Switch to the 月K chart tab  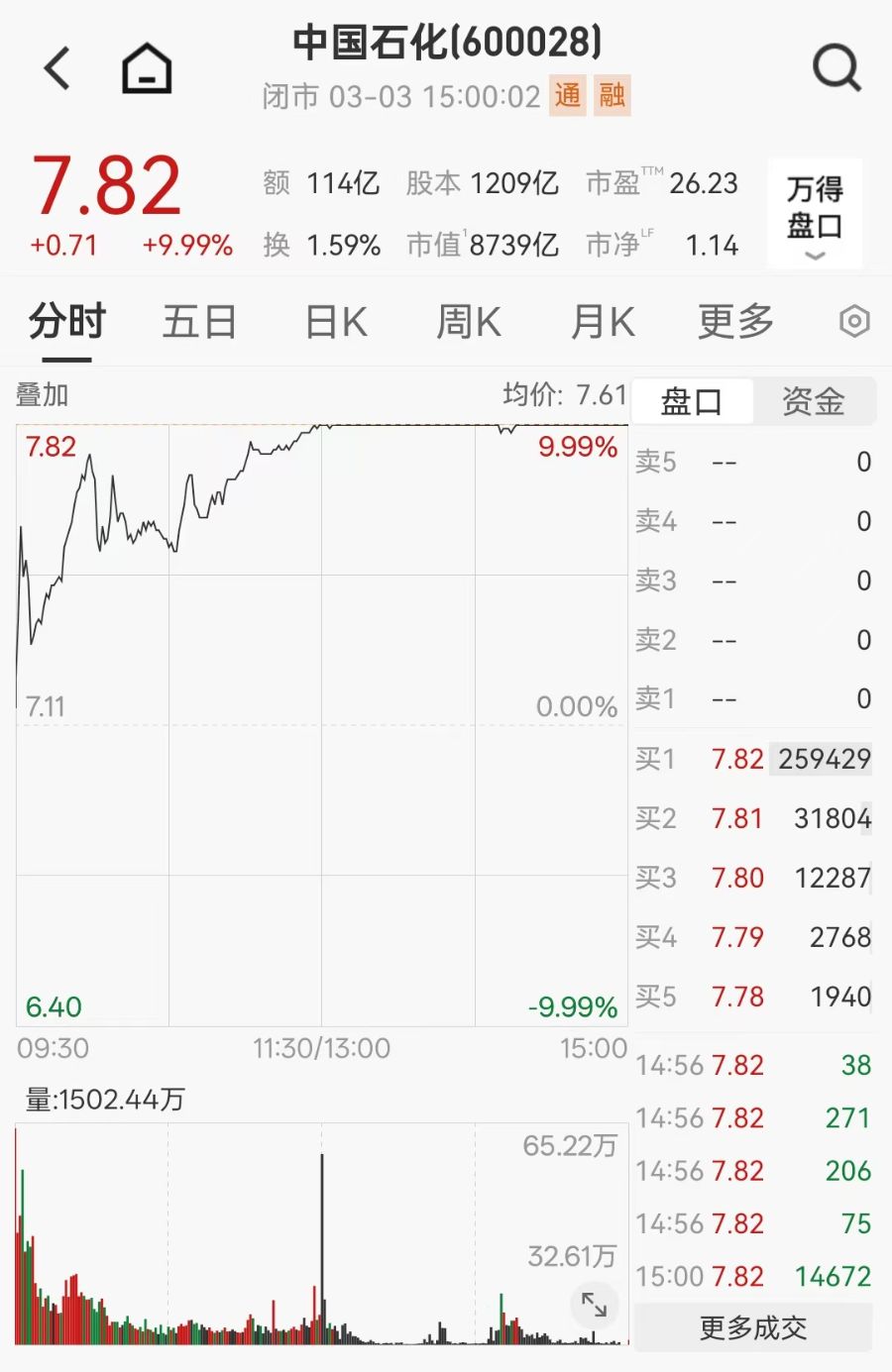(603, 322)
